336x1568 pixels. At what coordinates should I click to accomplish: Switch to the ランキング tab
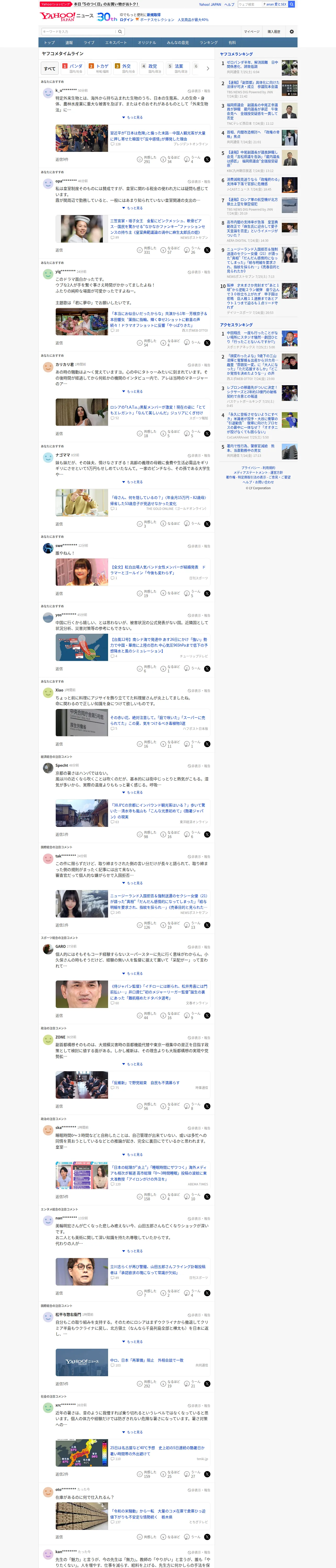[209, 43]
